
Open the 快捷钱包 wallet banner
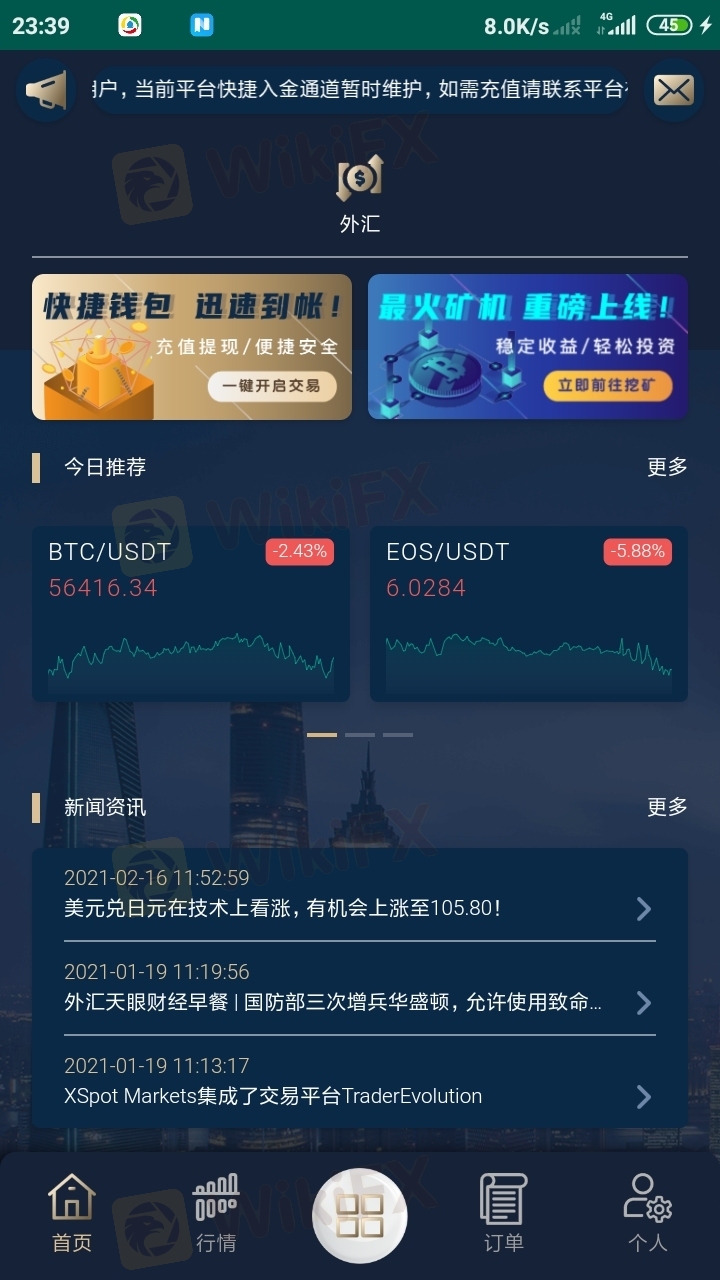pos(192,347)
